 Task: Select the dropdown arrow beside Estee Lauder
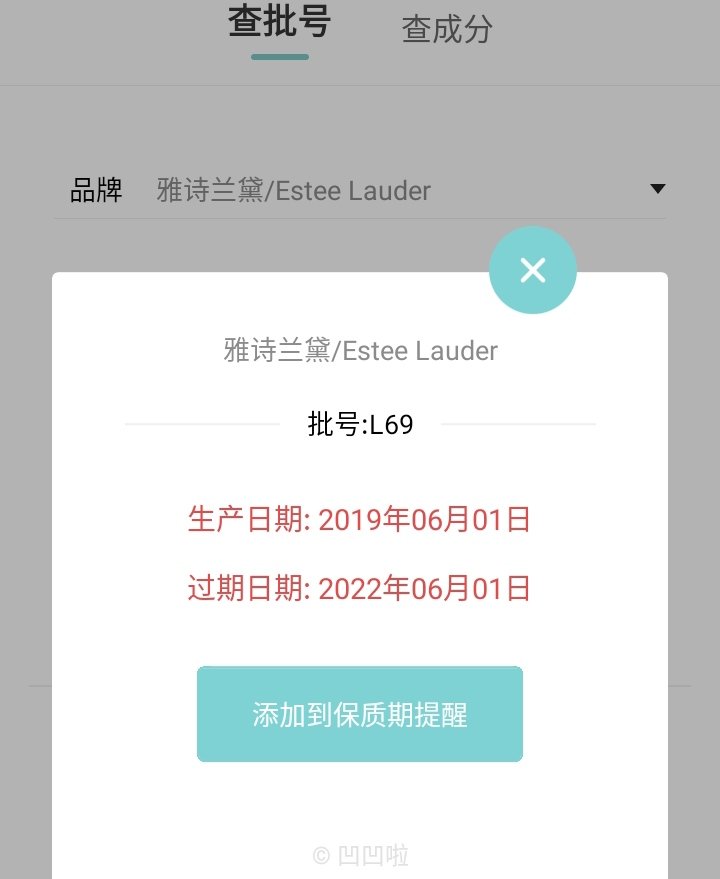pyautogui.click(x=658, y=188)
